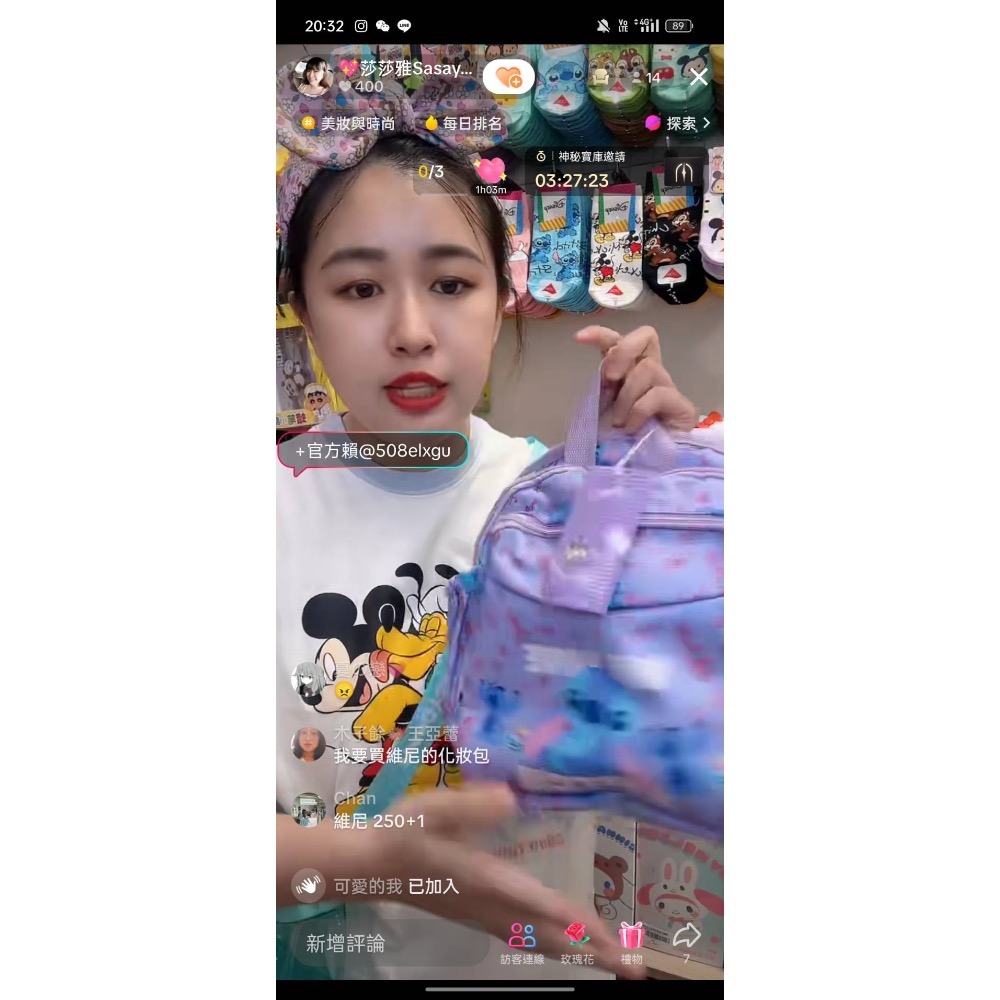Open Chan's commenter avatar

309,809
